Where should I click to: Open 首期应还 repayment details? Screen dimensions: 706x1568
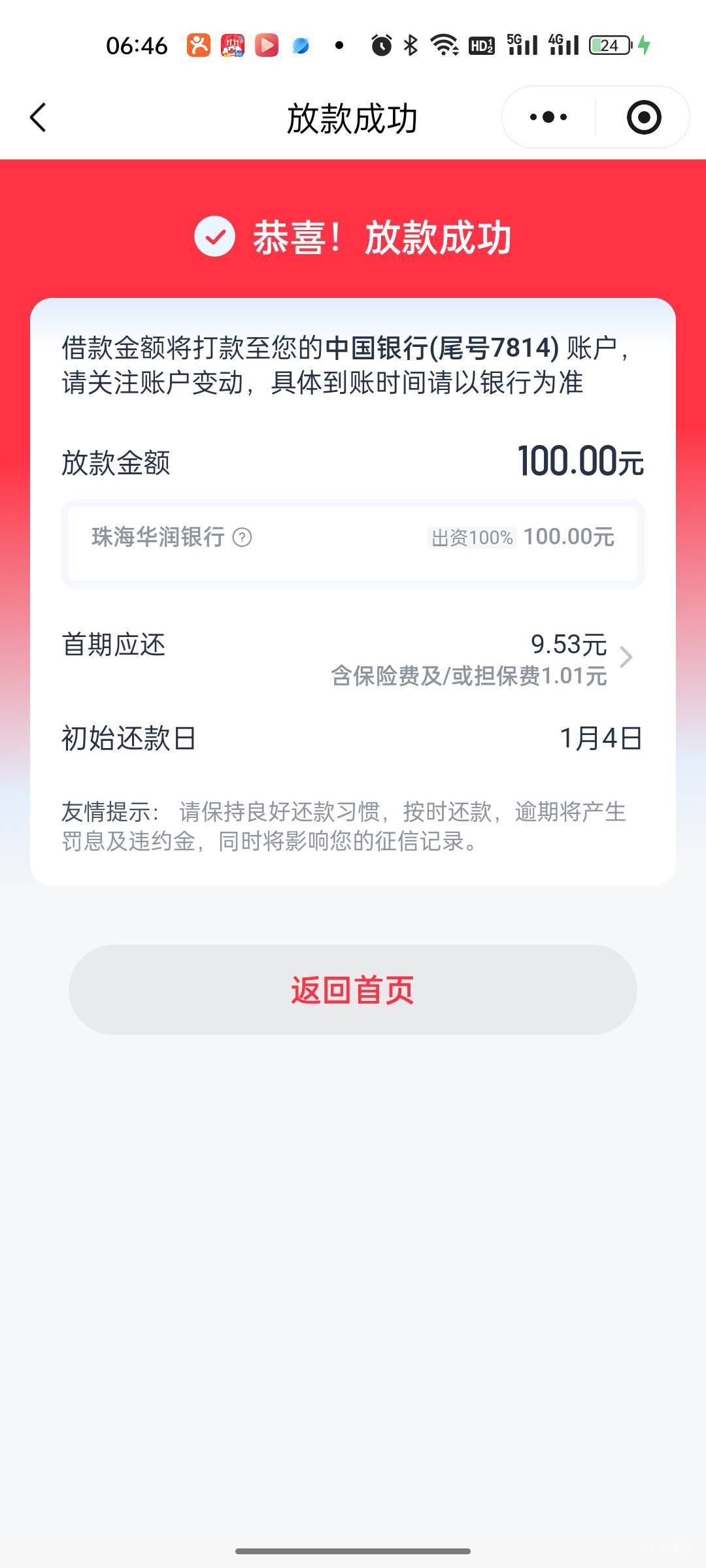click(x=353, y=658)
